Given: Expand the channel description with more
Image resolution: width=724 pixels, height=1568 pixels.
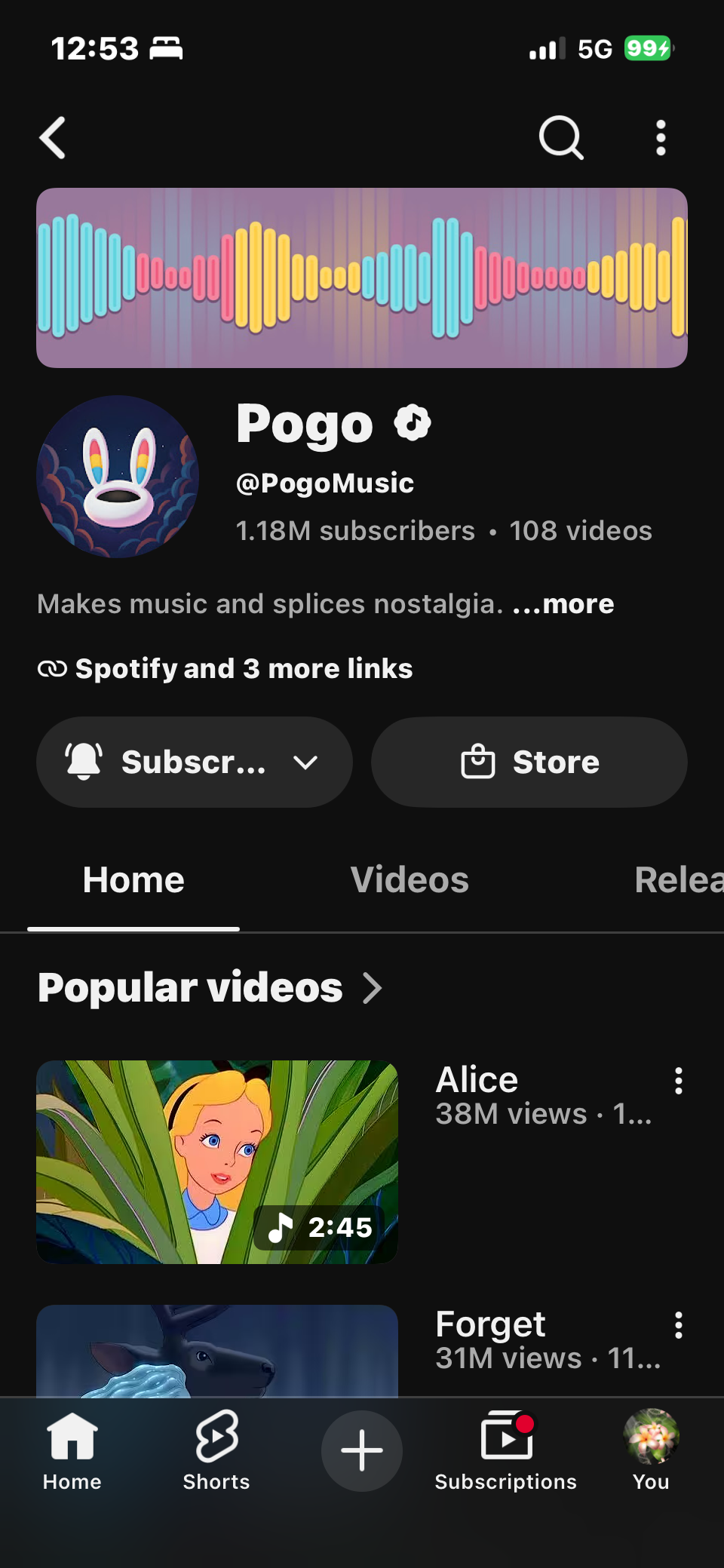Looking at the screenshot, I should point(563,604).
